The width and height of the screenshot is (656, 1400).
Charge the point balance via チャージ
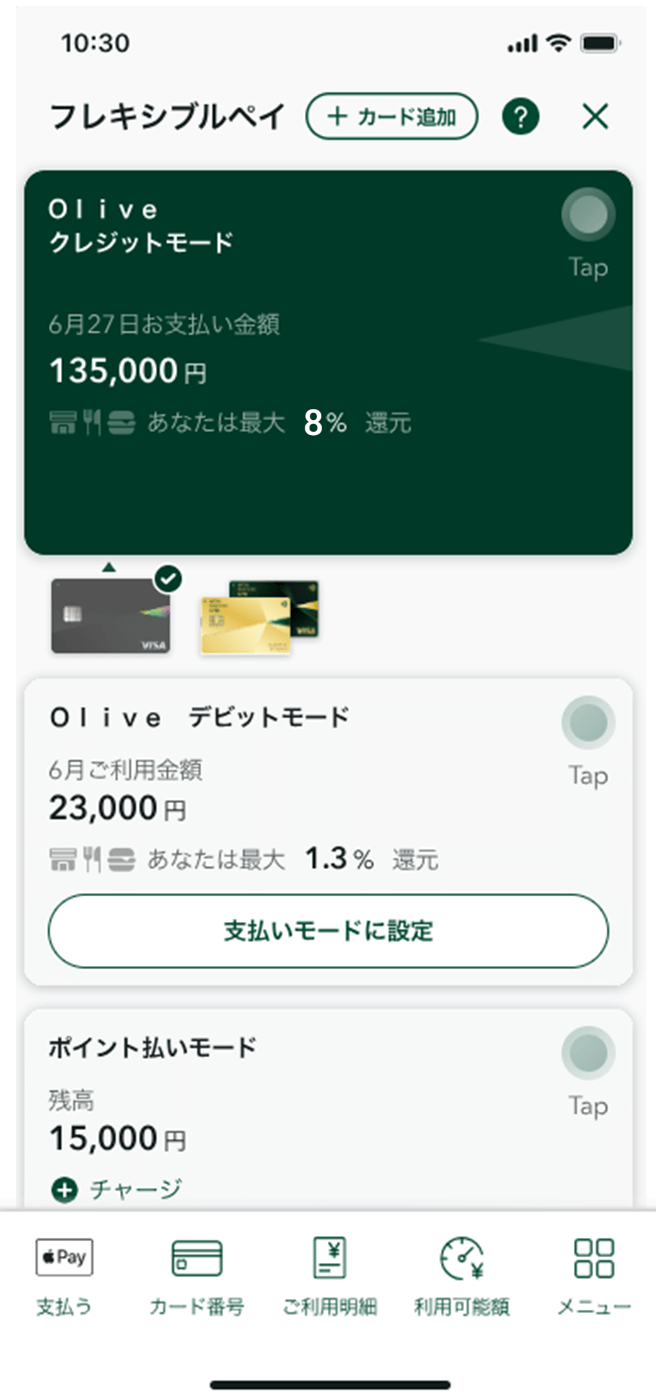[116, 1189]
